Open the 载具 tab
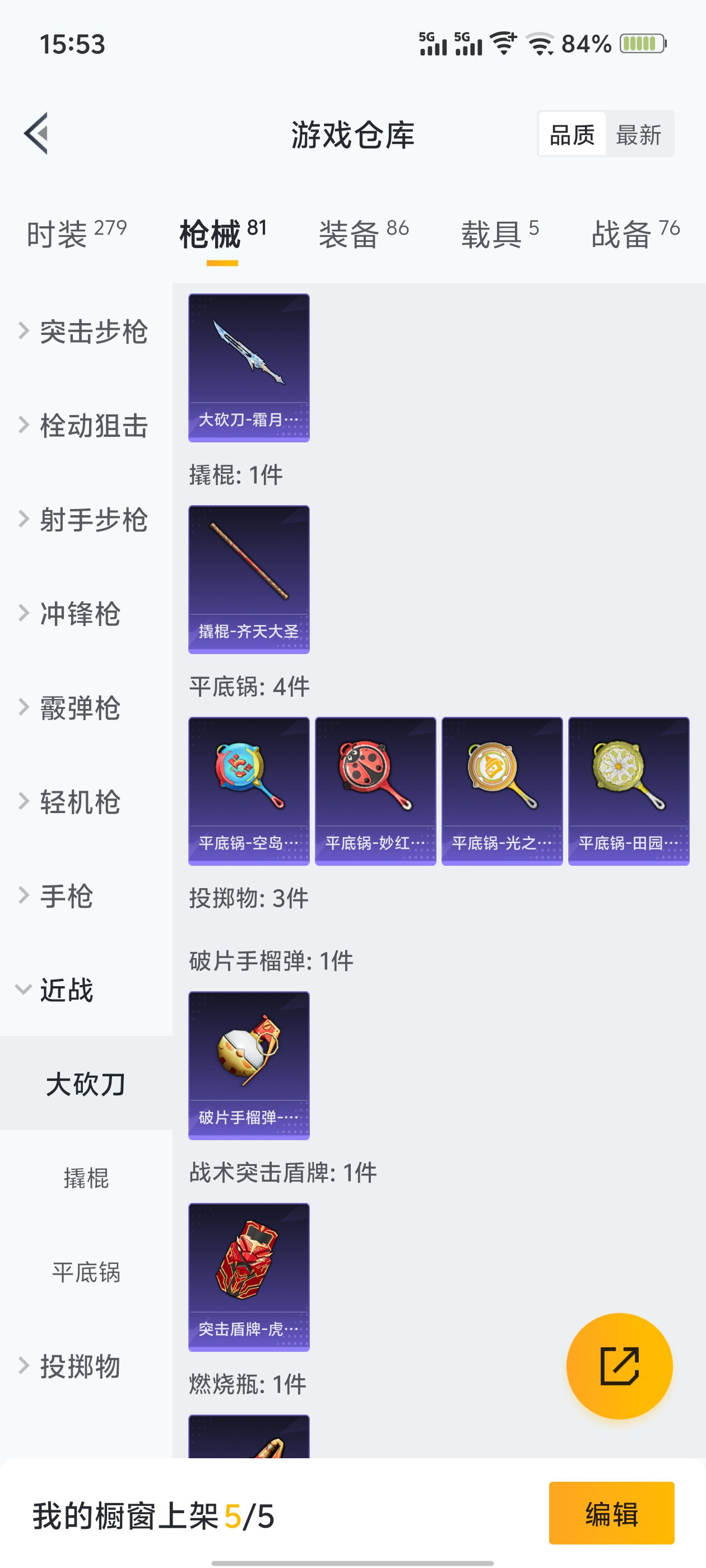 499,234
